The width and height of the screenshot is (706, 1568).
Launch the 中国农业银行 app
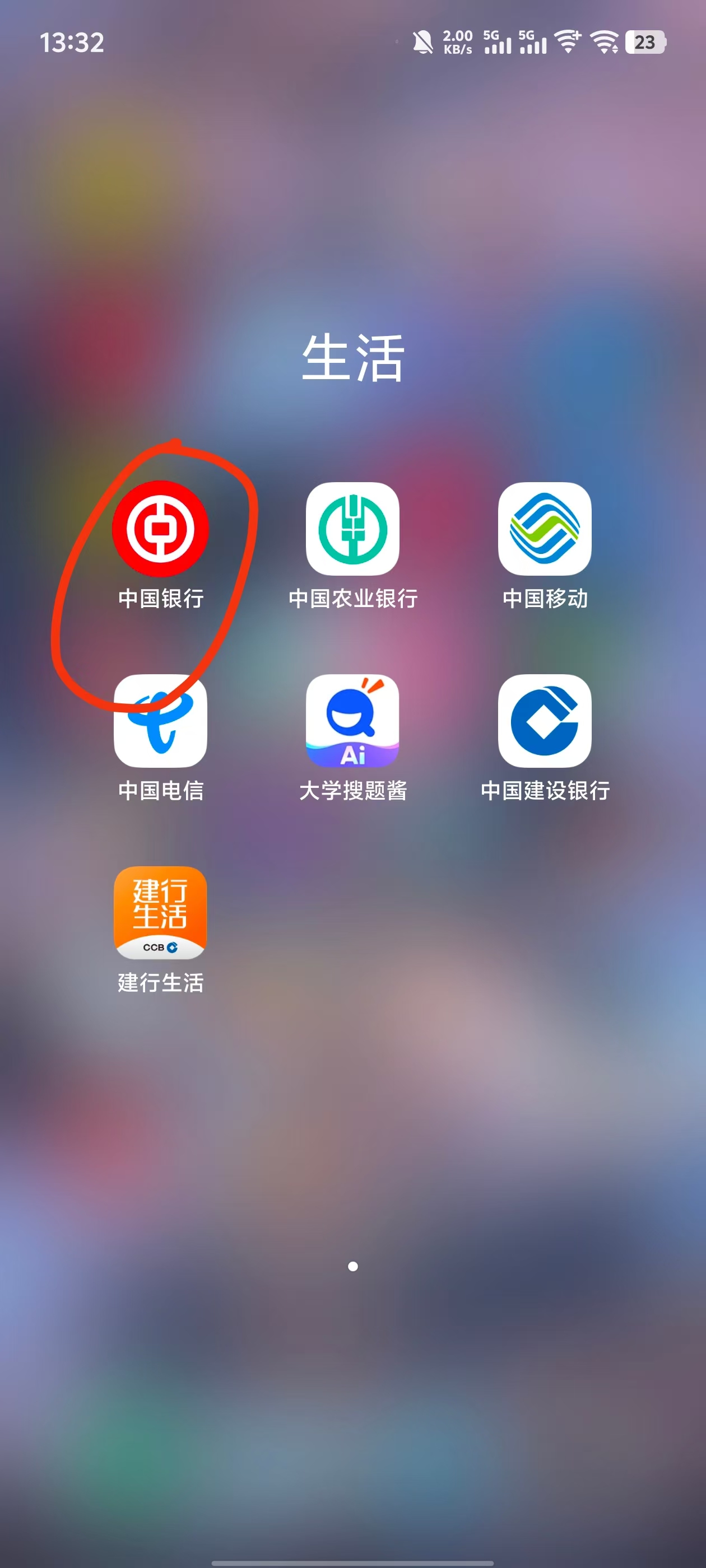pyautogui.click(x=352, y=528)
